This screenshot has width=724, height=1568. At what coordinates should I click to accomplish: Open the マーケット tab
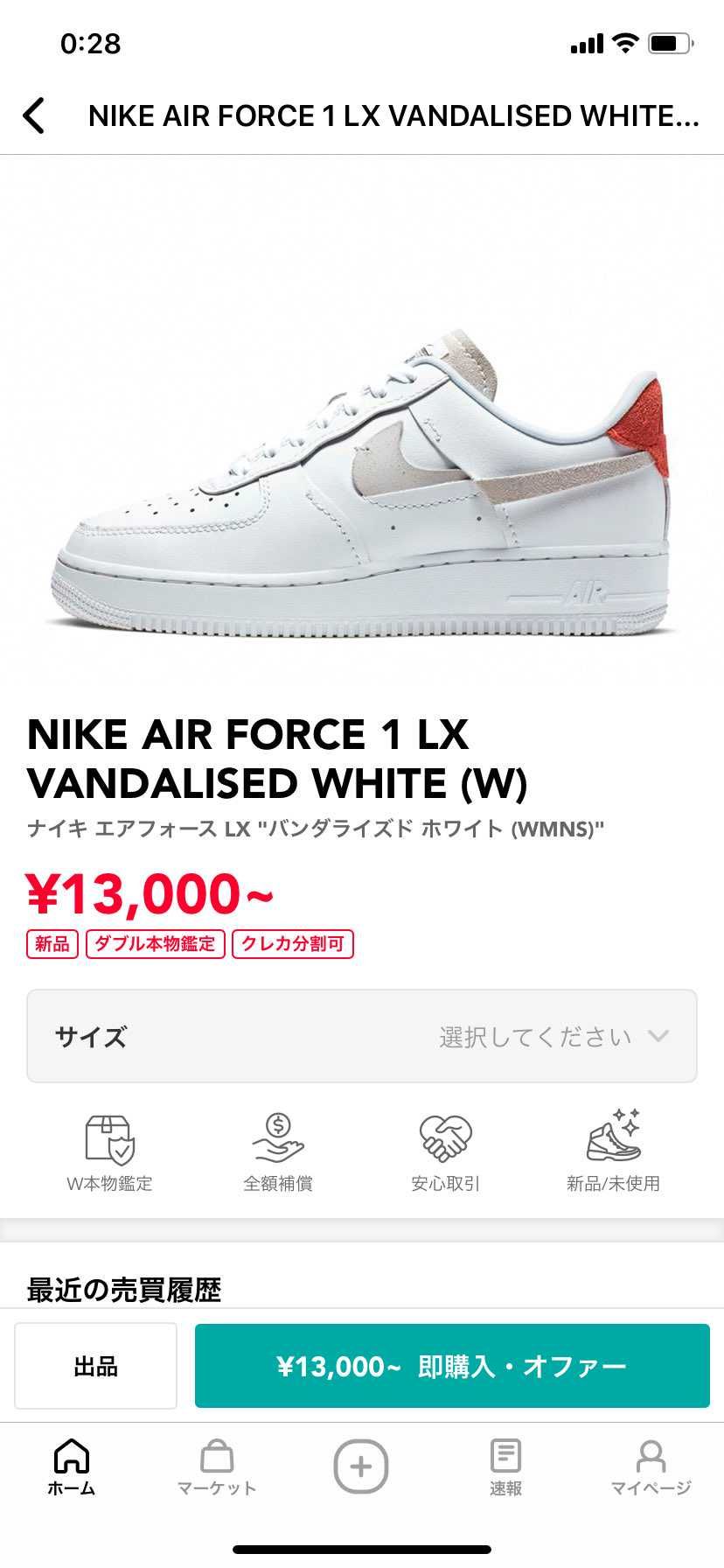pos(216,1467)
